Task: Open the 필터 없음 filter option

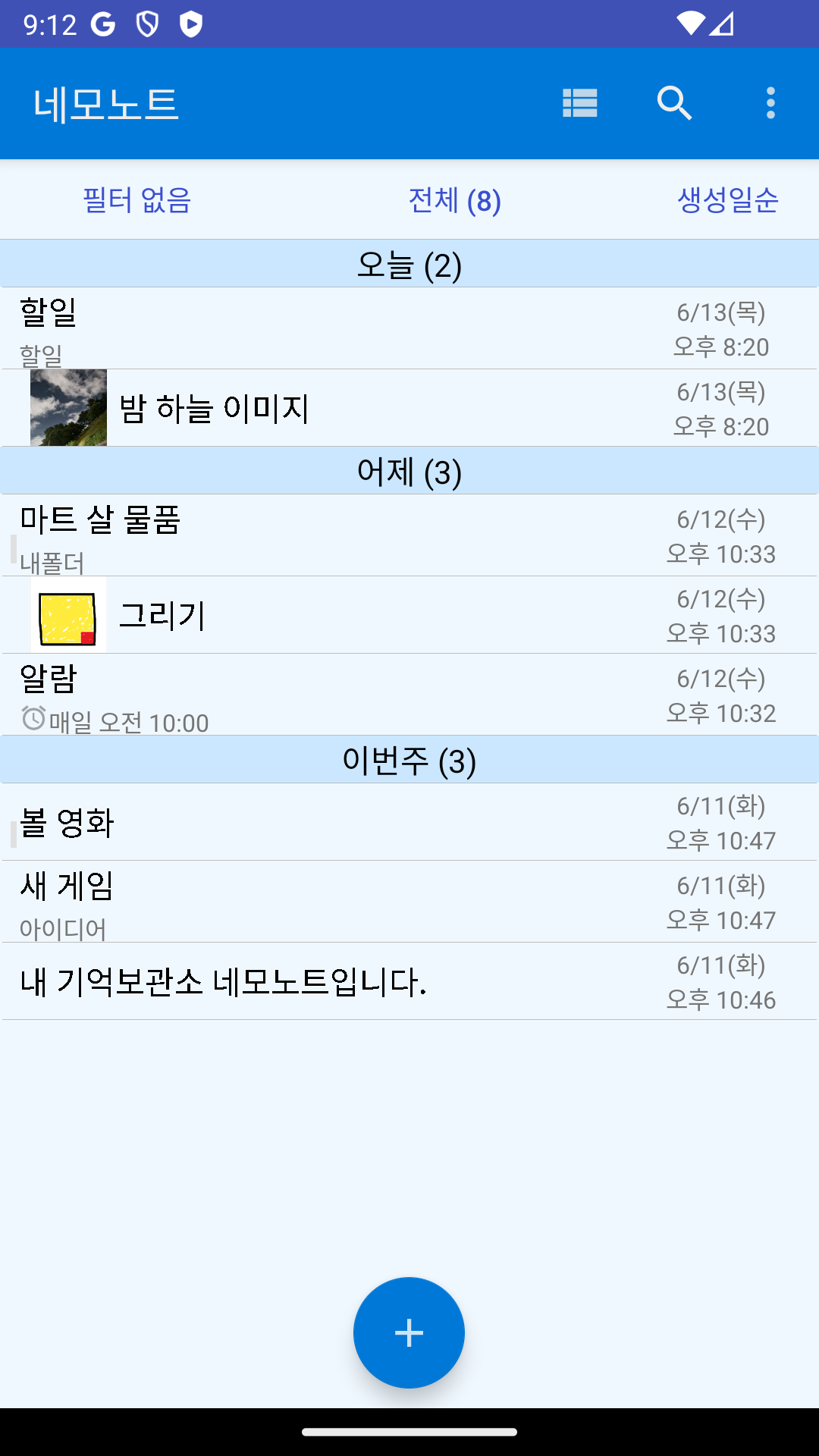Action: (136, 200)
